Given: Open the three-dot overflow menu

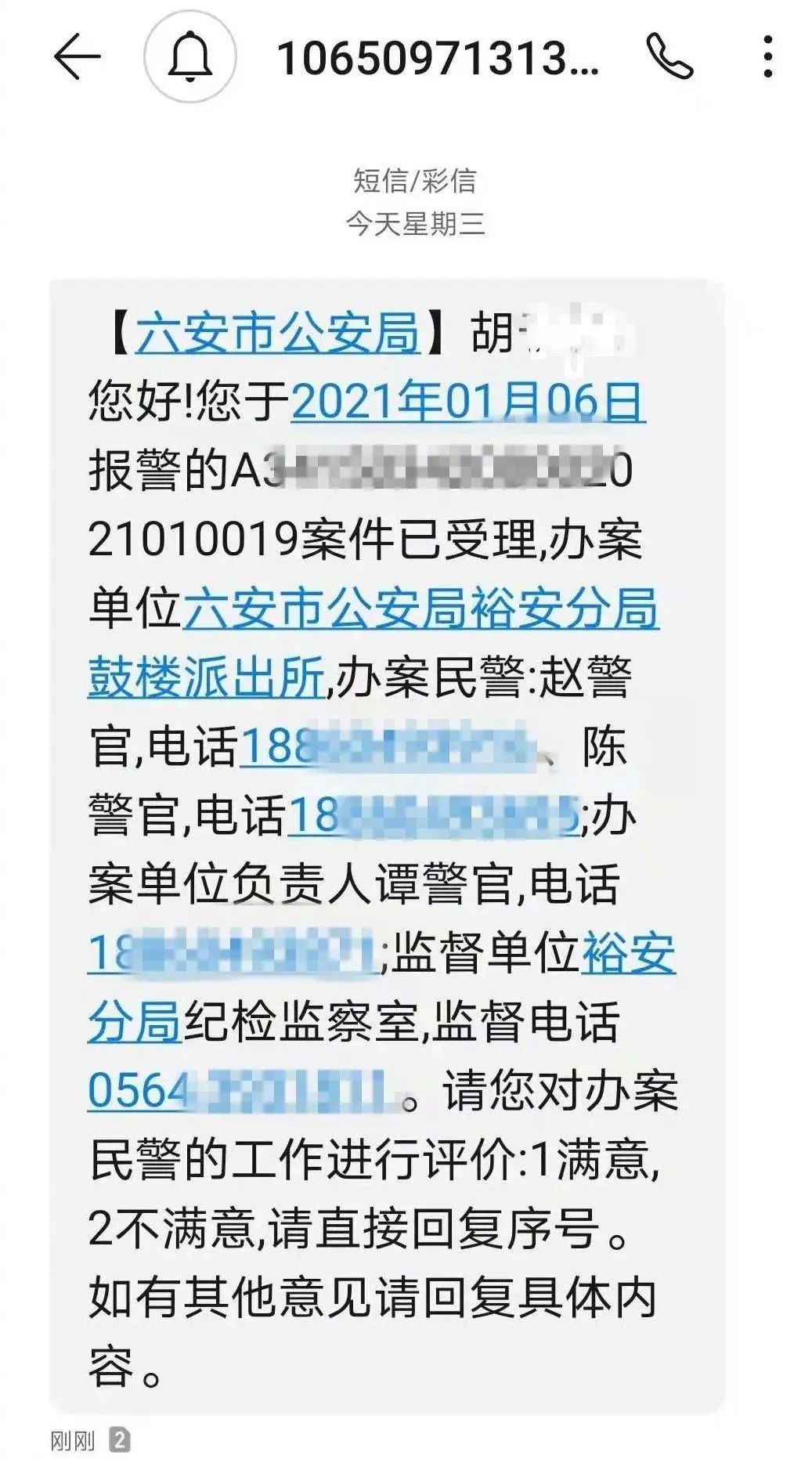Looking at the screenshot, I should 768,56.
